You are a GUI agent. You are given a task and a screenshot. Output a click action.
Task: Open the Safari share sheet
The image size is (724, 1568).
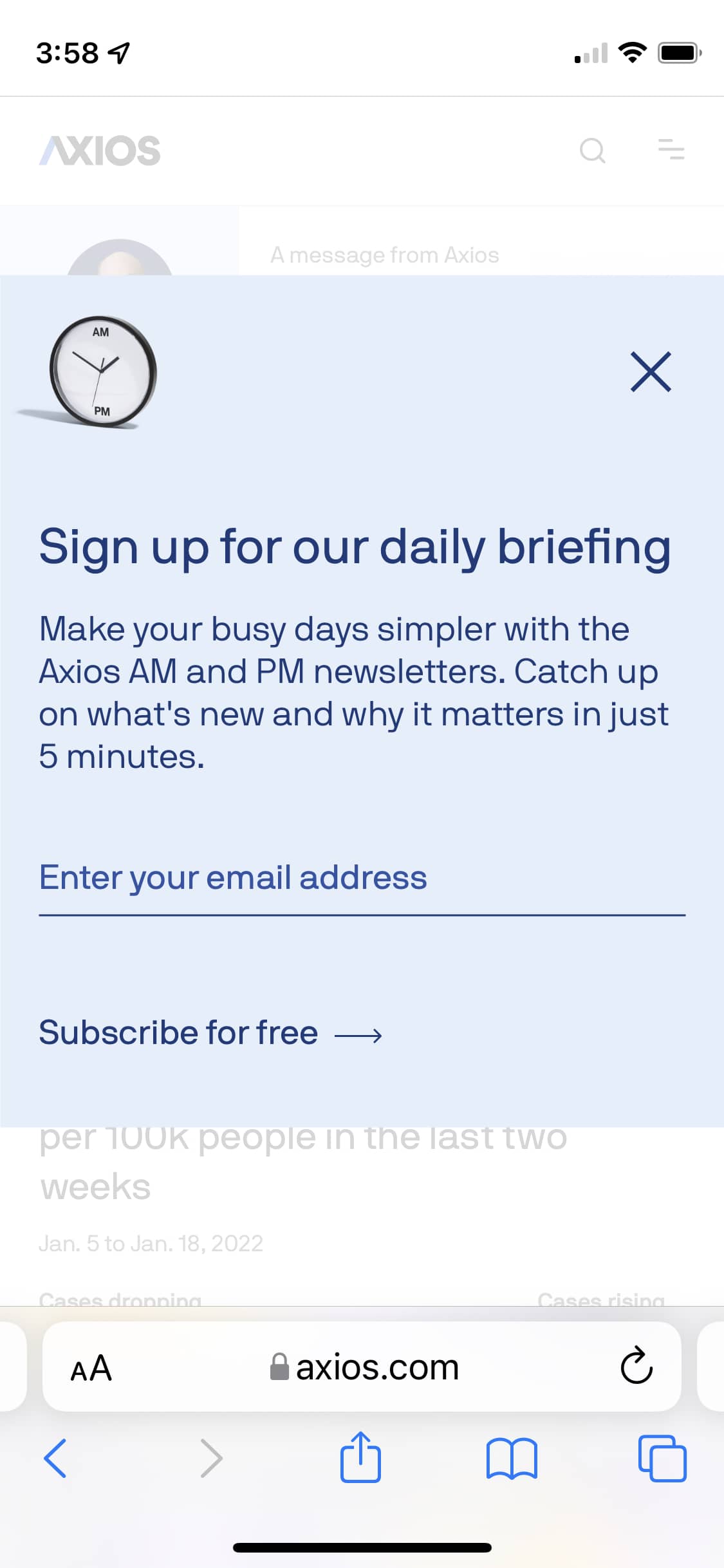[x=360, y=1456]
